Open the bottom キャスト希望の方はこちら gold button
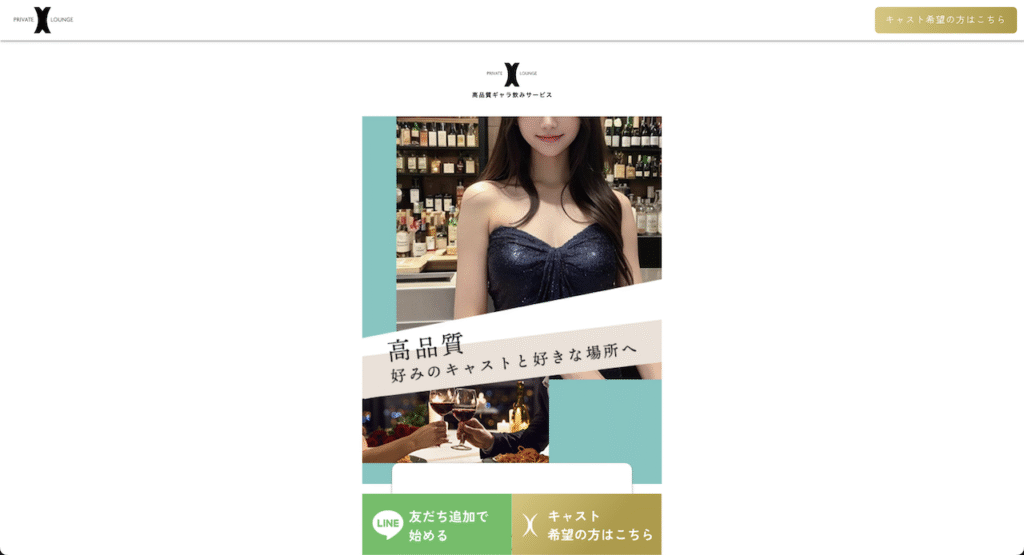 click(x=586, y=524)
